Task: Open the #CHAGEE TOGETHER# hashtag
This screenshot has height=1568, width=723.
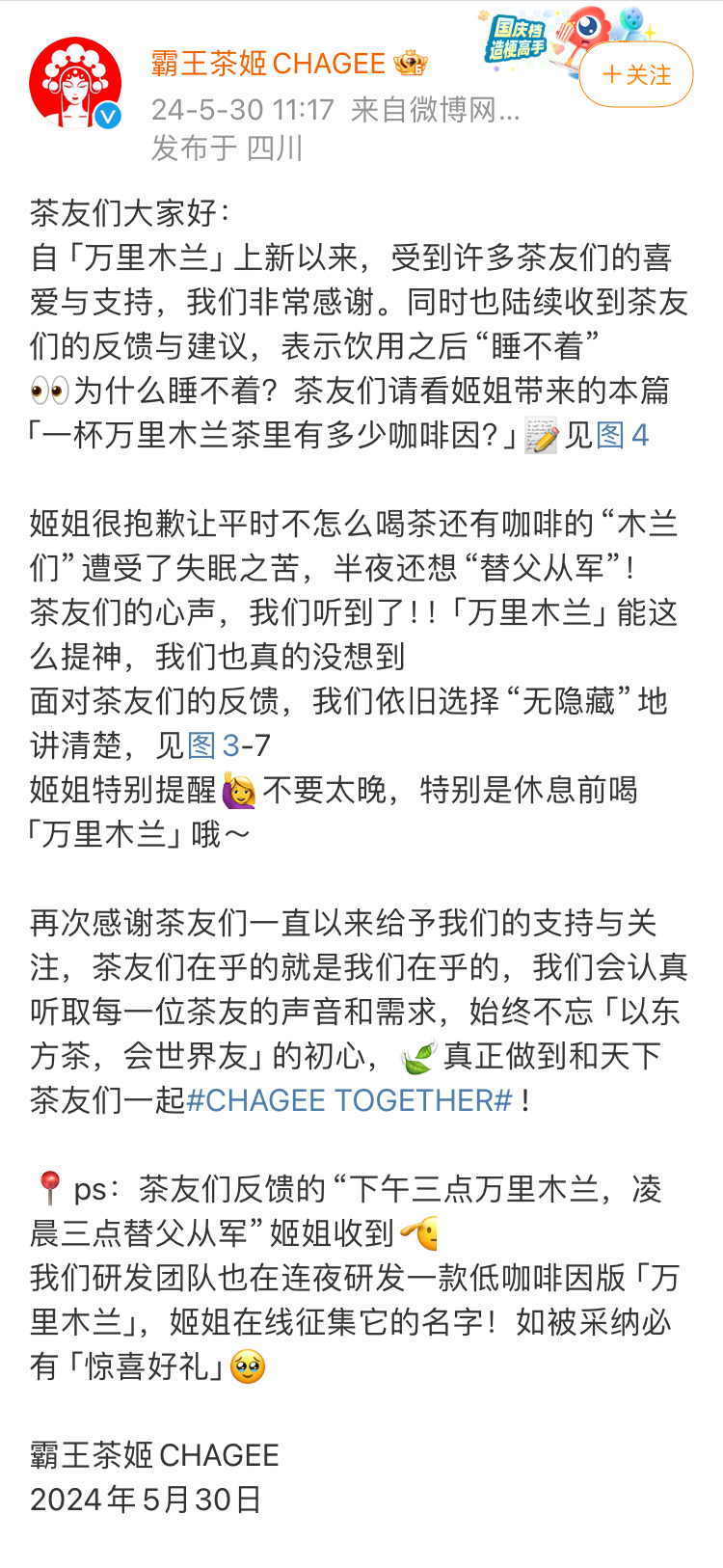Action: [349, 1100]
